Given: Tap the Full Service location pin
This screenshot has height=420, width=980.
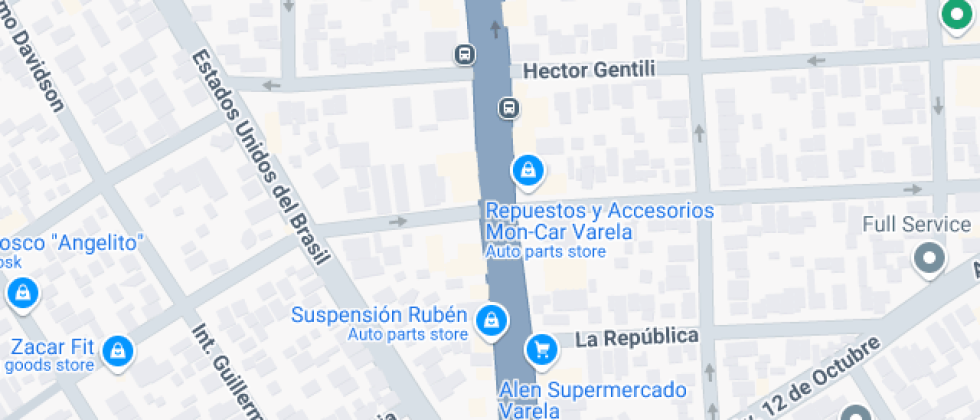Looking at the screenshot, I should coord(931,259).
